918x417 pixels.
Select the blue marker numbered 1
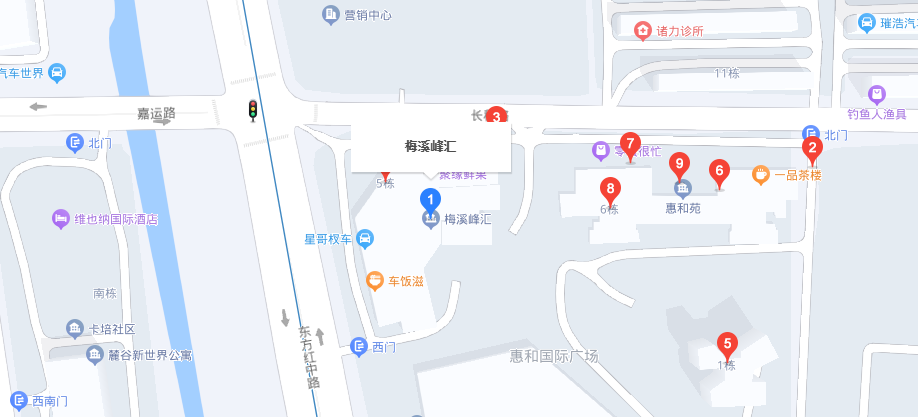tap(430, 200)
